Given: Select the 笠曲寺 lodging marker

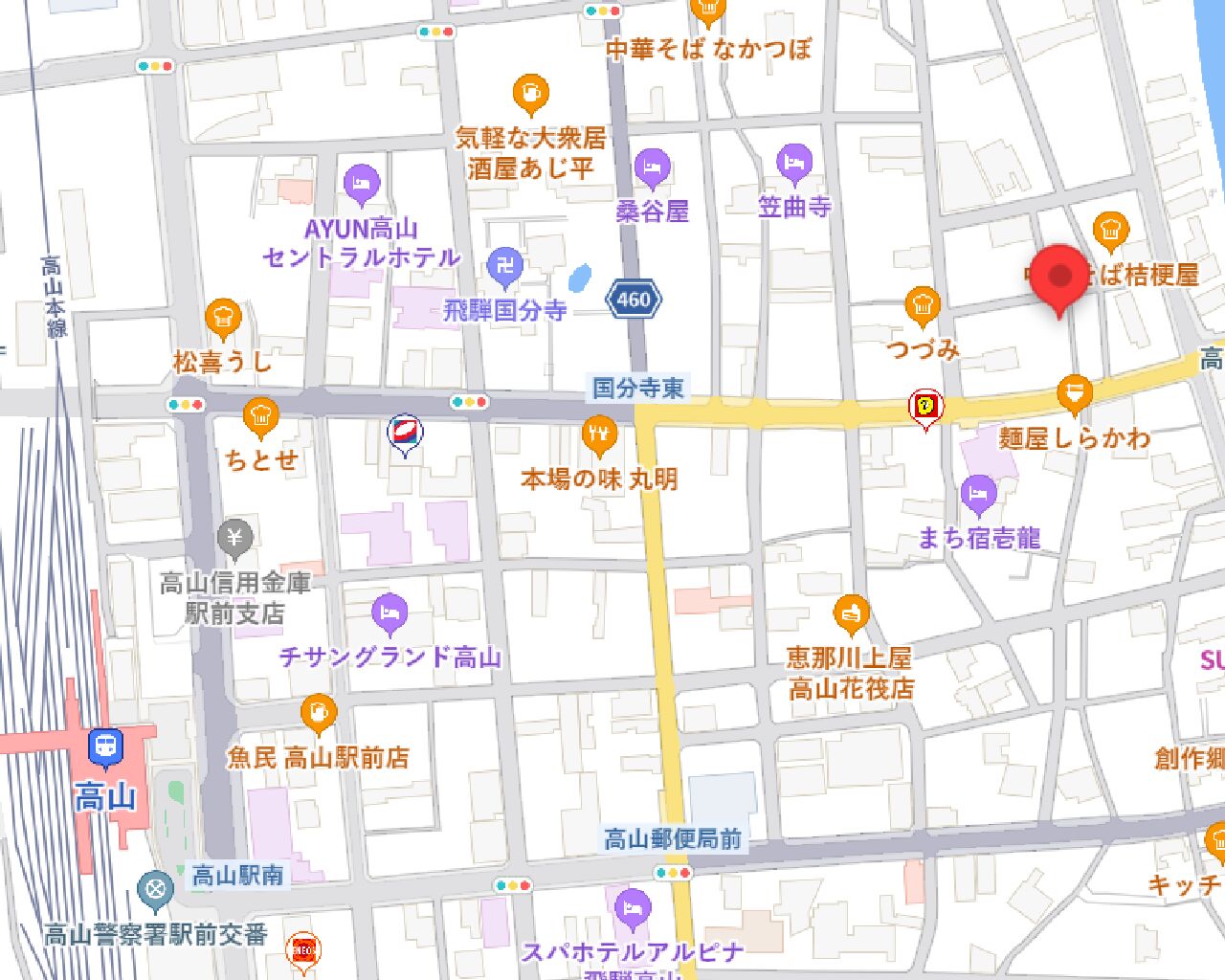Looking at the screenshot, I should (x=794, y=164).
